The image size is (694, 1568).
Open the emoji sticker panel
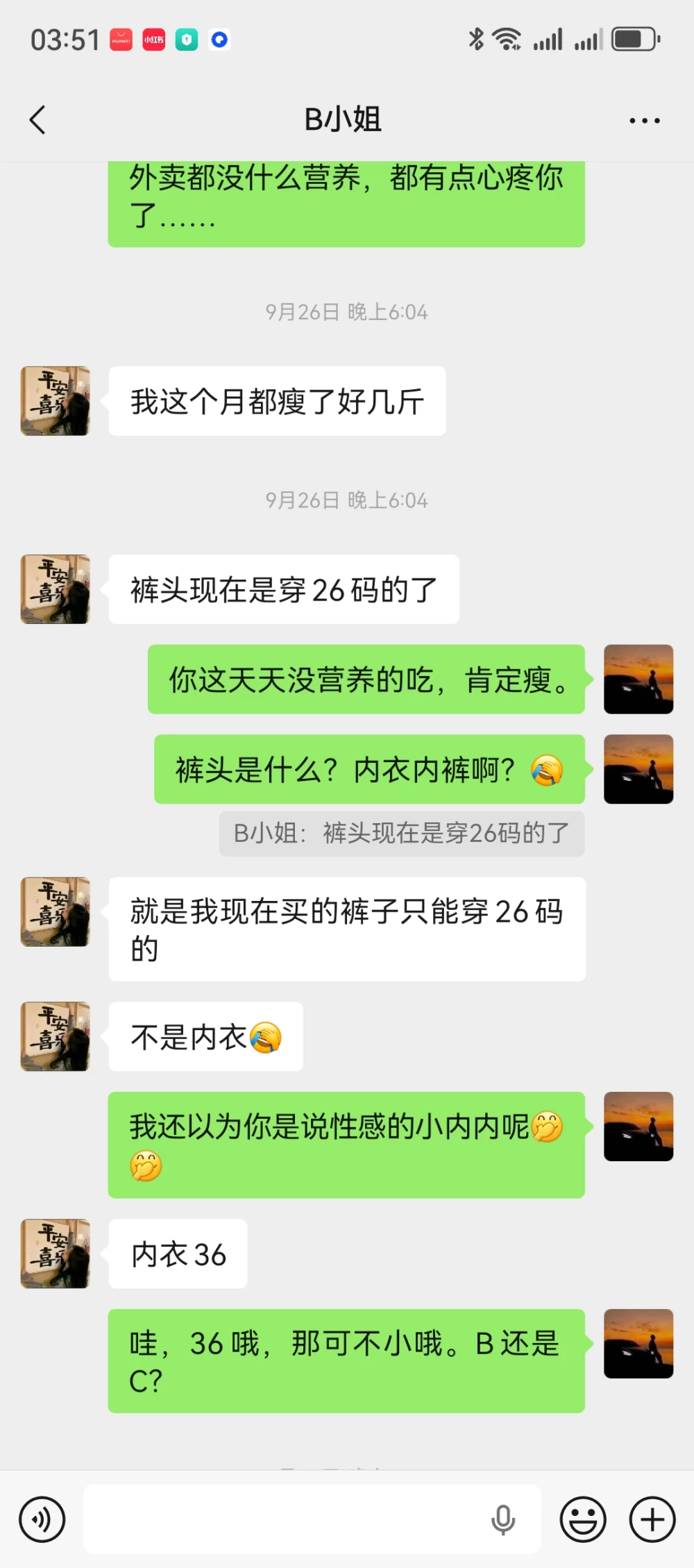pos(583,1519)
